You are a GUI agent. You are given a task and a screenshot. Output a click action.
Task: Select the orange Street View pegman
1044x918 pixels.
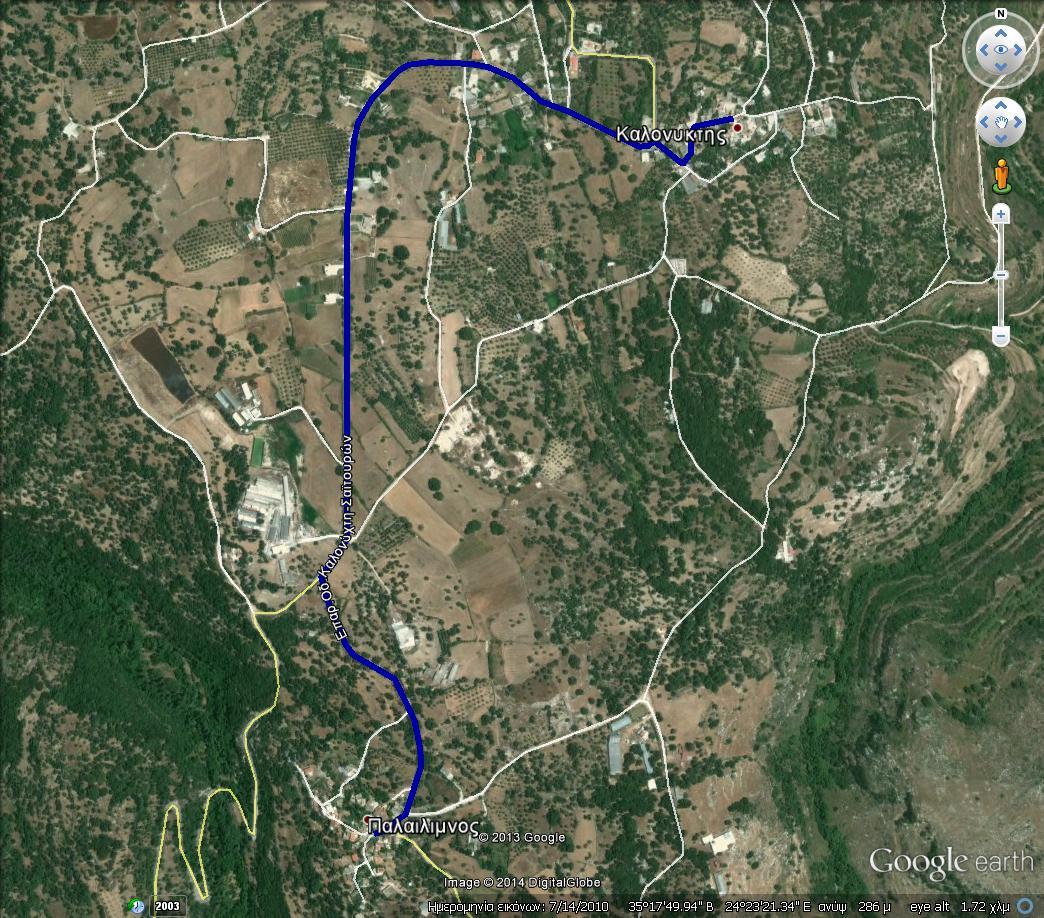pyautogui.click(x=1001, y=176)
